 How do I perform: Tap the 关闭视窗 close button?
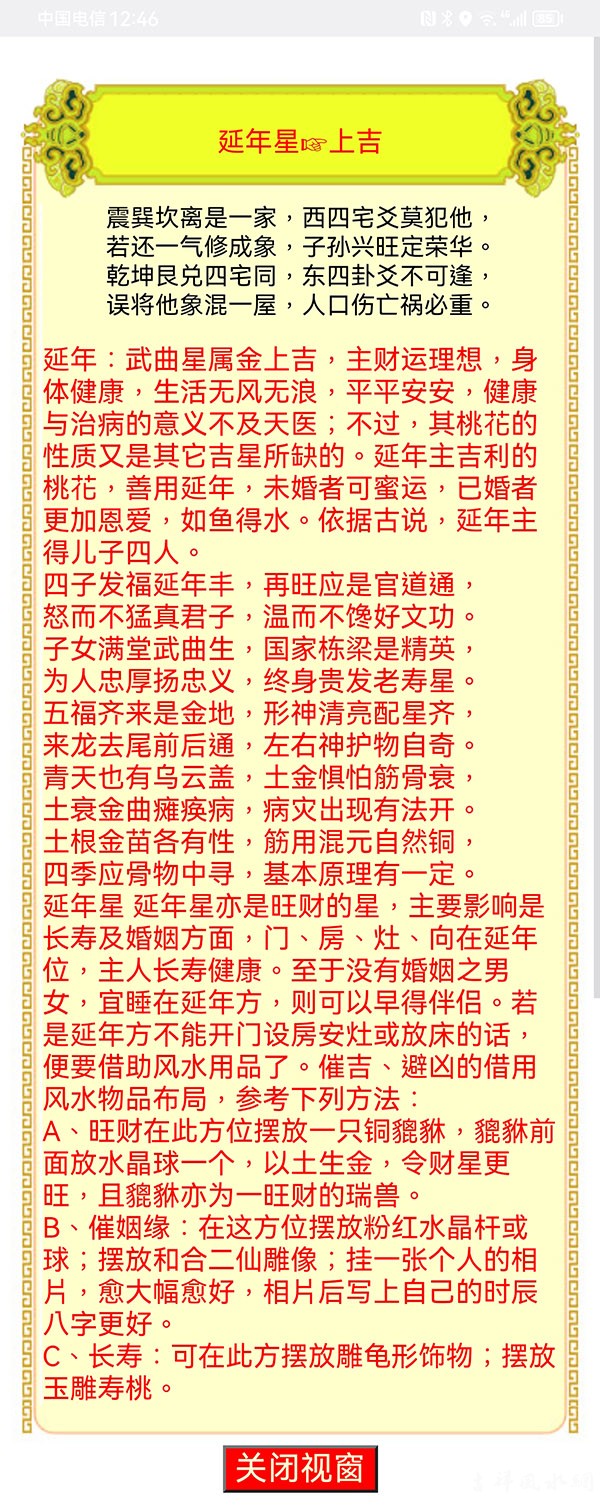point(300,1468)
